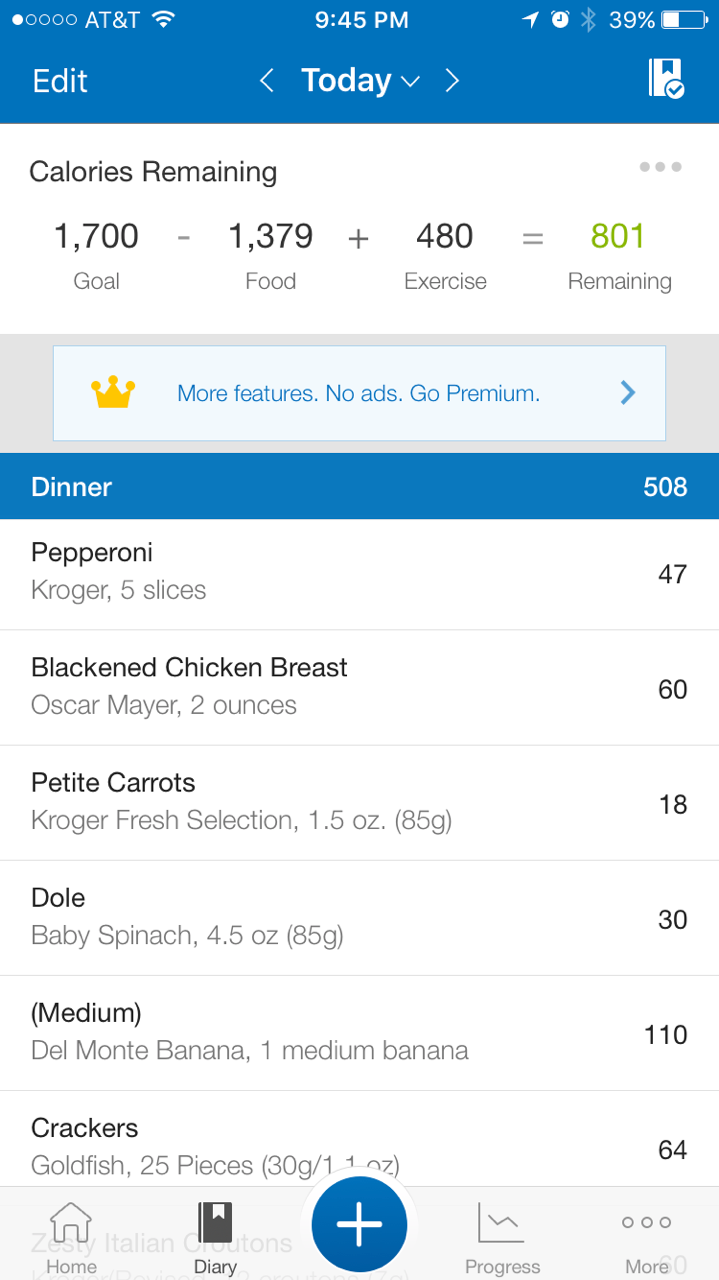Screen dimensions: 719x1280
Task: Open the Today date picker
Action: pos(360,81)
